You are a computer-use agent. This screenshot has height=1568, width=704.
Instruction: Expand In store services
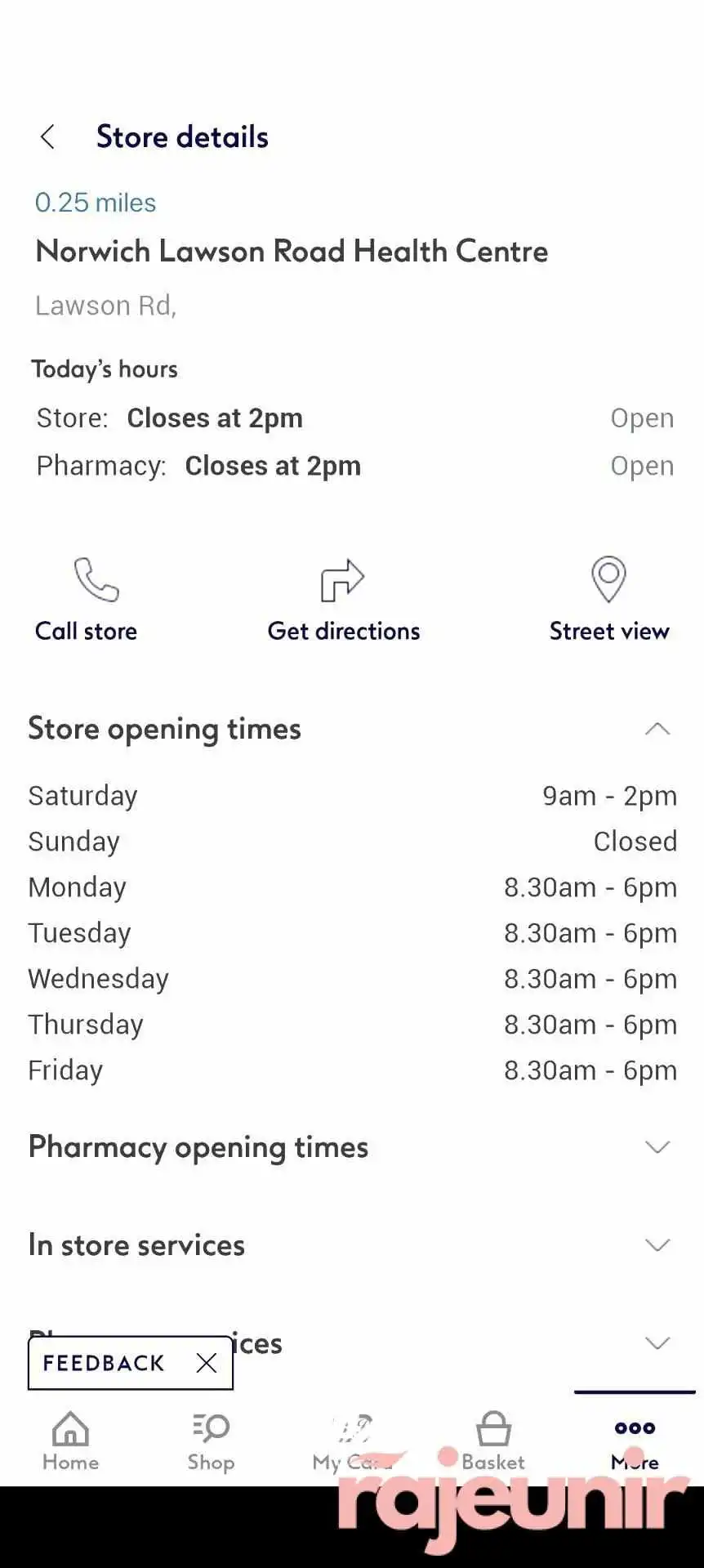(352, 1245)
